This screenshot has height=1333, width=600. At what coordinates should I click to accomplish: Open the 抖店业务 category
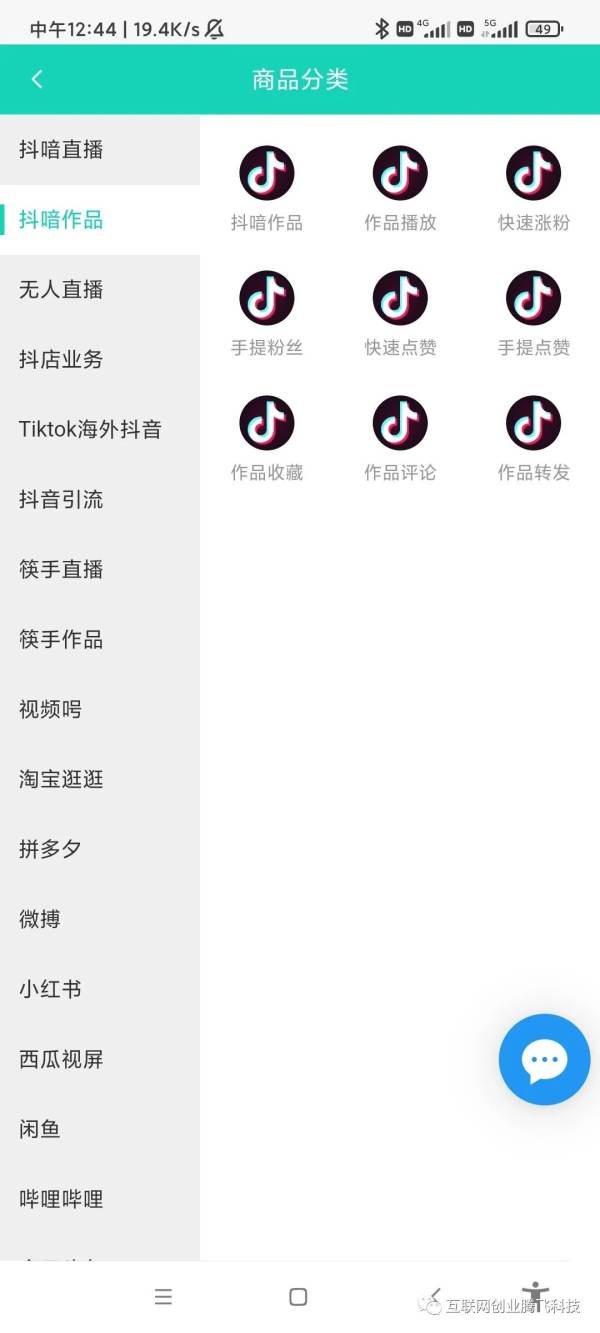tap(61, 360)
